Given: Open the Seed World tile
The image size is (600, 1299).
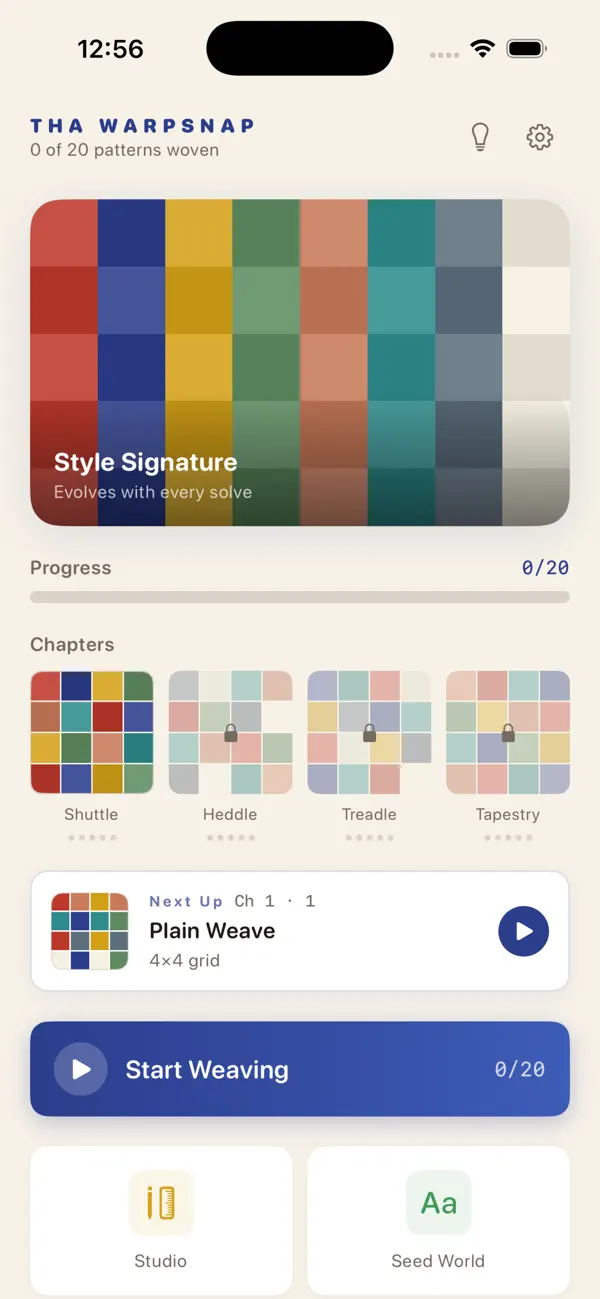Looking at the screenshot, I should click(x=438, y=1221).
